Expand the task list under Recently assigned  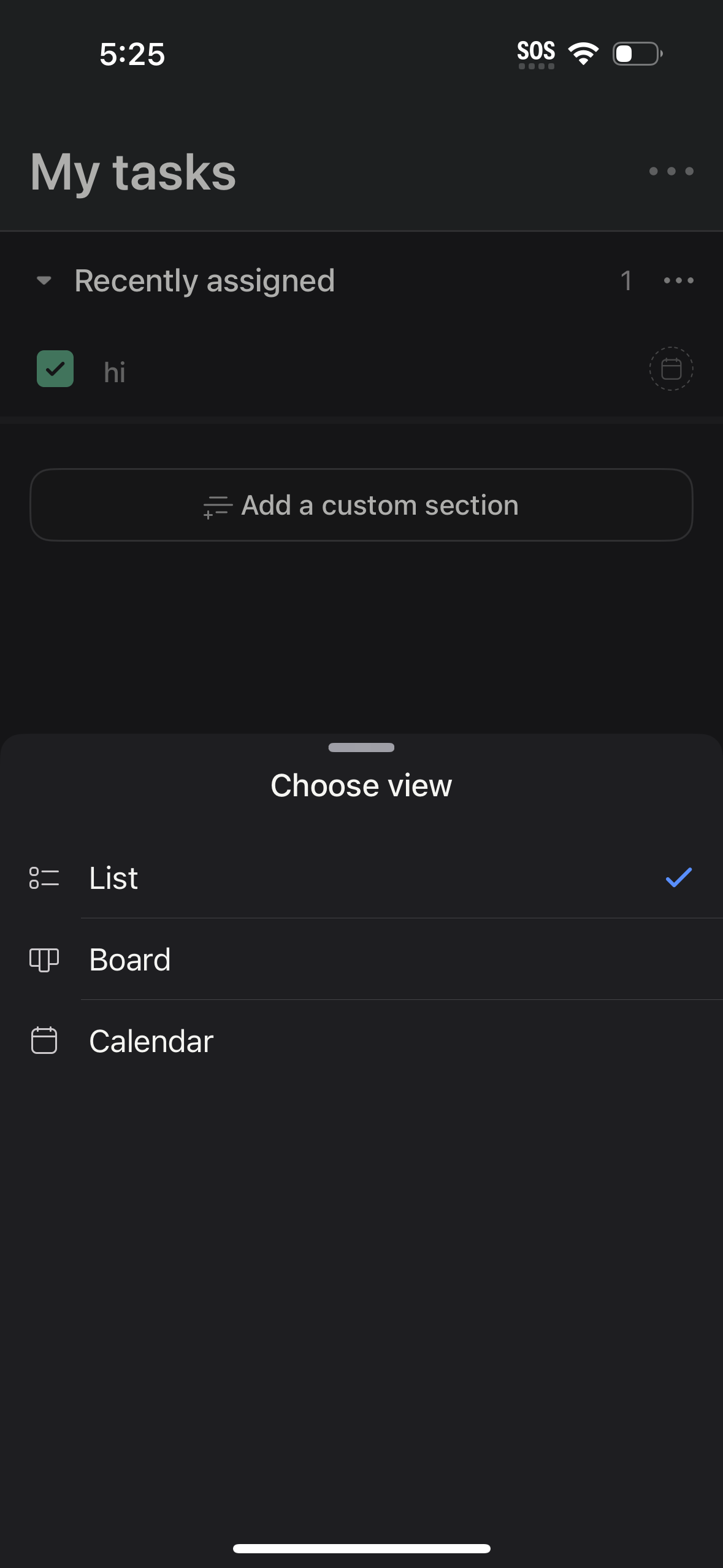tap(43, 281)
